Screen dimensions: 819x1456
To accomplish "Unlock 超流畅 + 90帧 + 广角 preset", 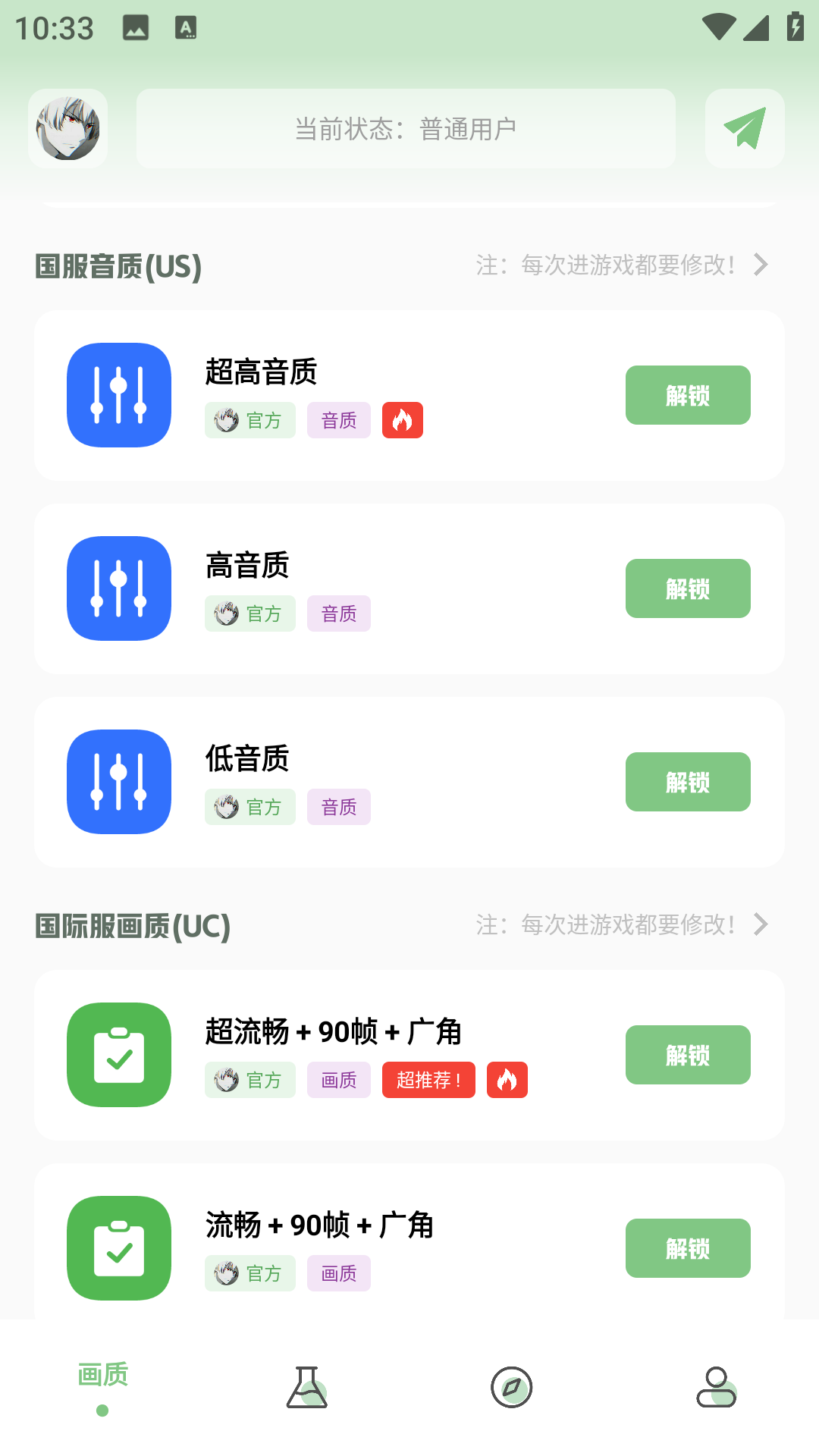I will coord(687,1055).
